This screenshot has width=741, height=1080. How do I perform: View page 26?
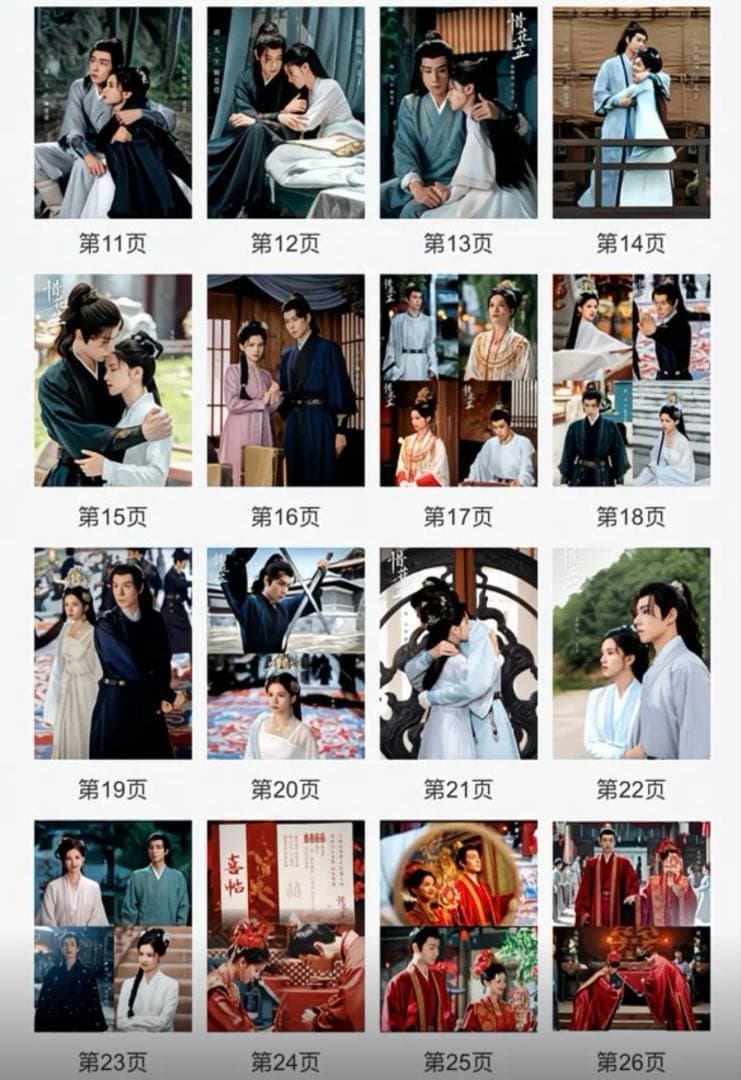click(631, 926)
